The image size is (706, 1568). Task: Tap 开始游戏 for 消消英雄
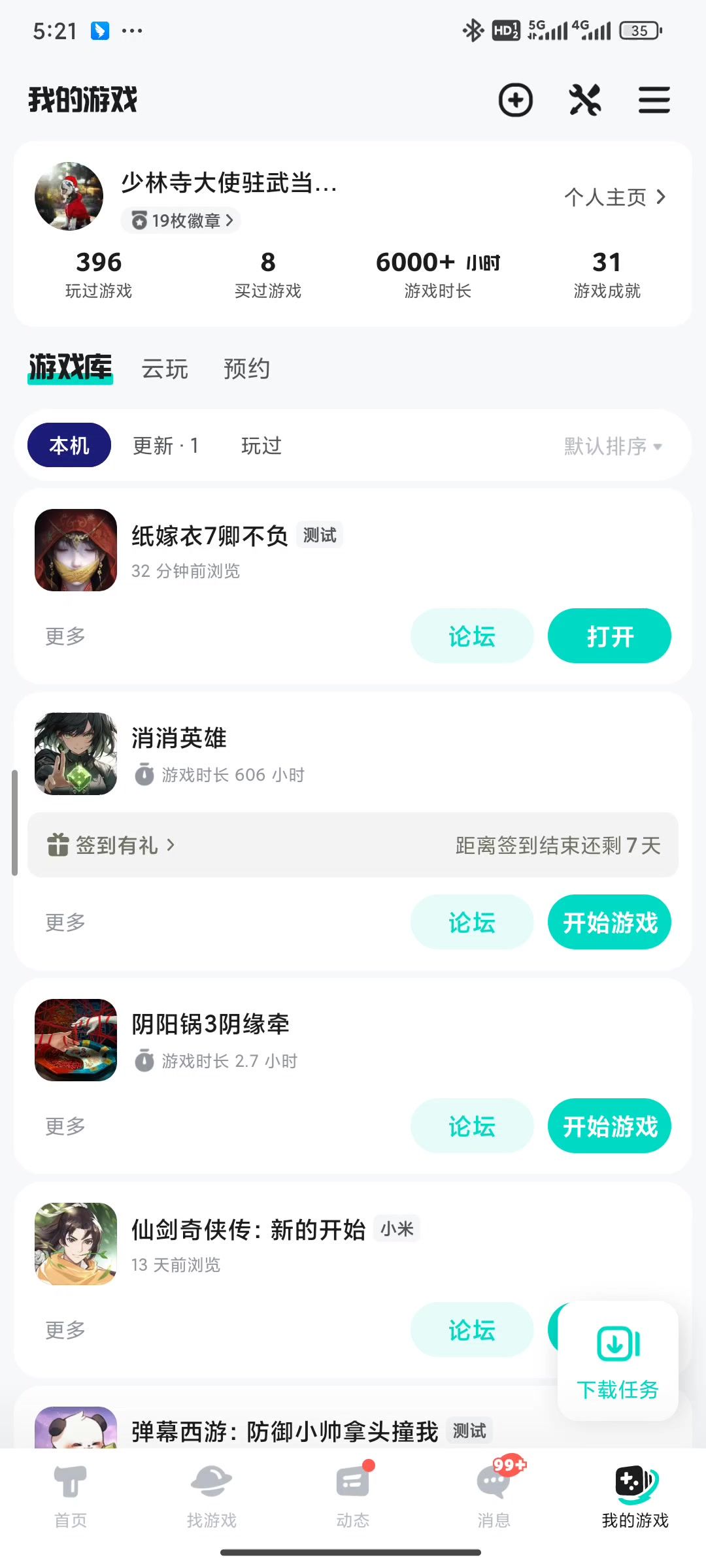(609, 923)
